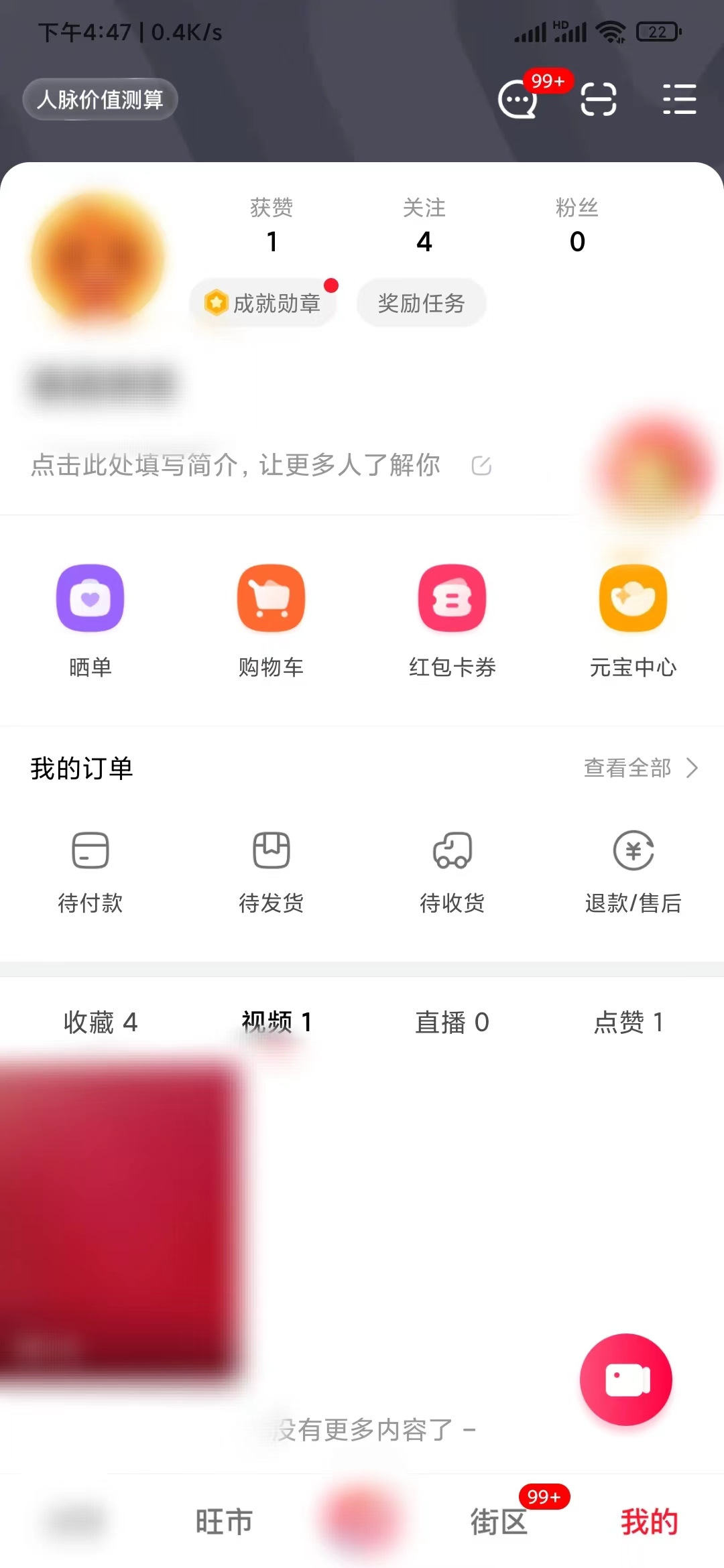The width and height of the screenshot is (724, 1568).
Task: Switch to the 直播 tab
Action: pos(453,1022)
